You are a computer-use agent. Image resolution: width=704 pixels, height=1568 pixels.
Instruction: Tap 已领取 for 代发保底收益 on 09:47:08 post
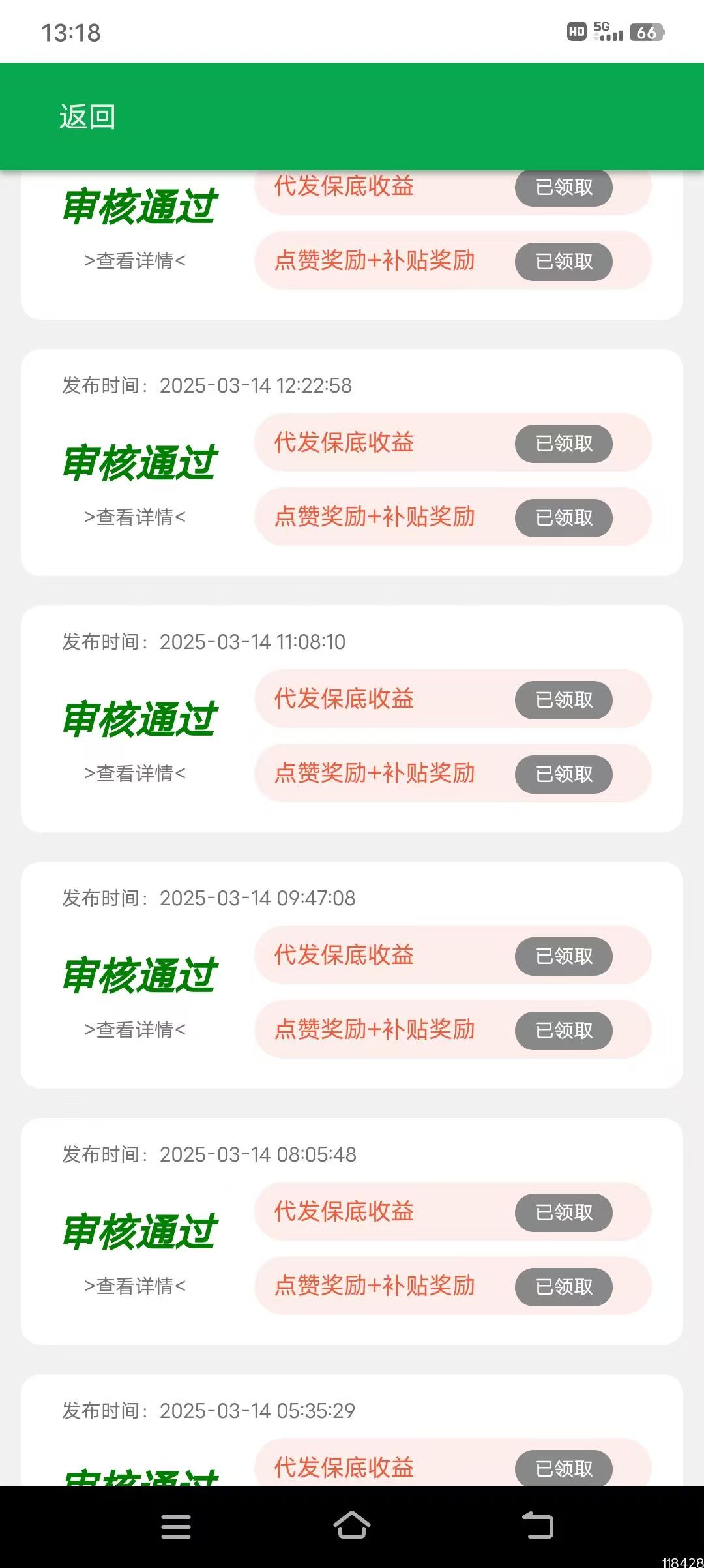564,956
